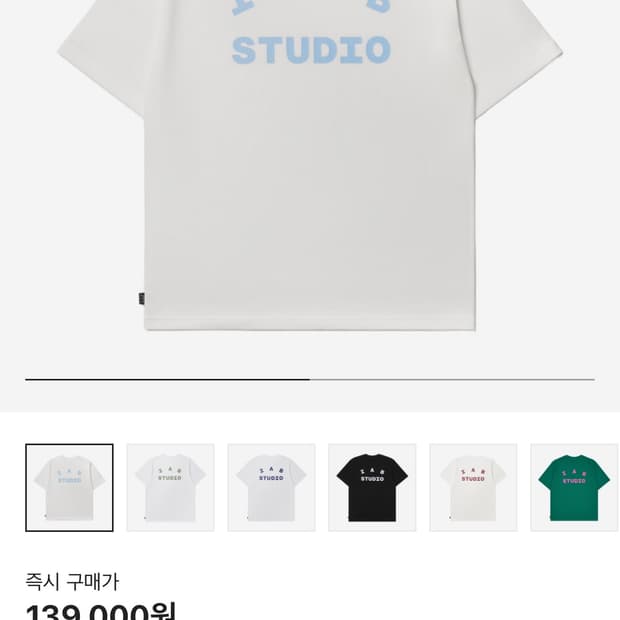Select the white tee with gray logo
Image resolution: width=620 pixels, height=620 pixels.
pyautogui.click(x=170, y=487)
